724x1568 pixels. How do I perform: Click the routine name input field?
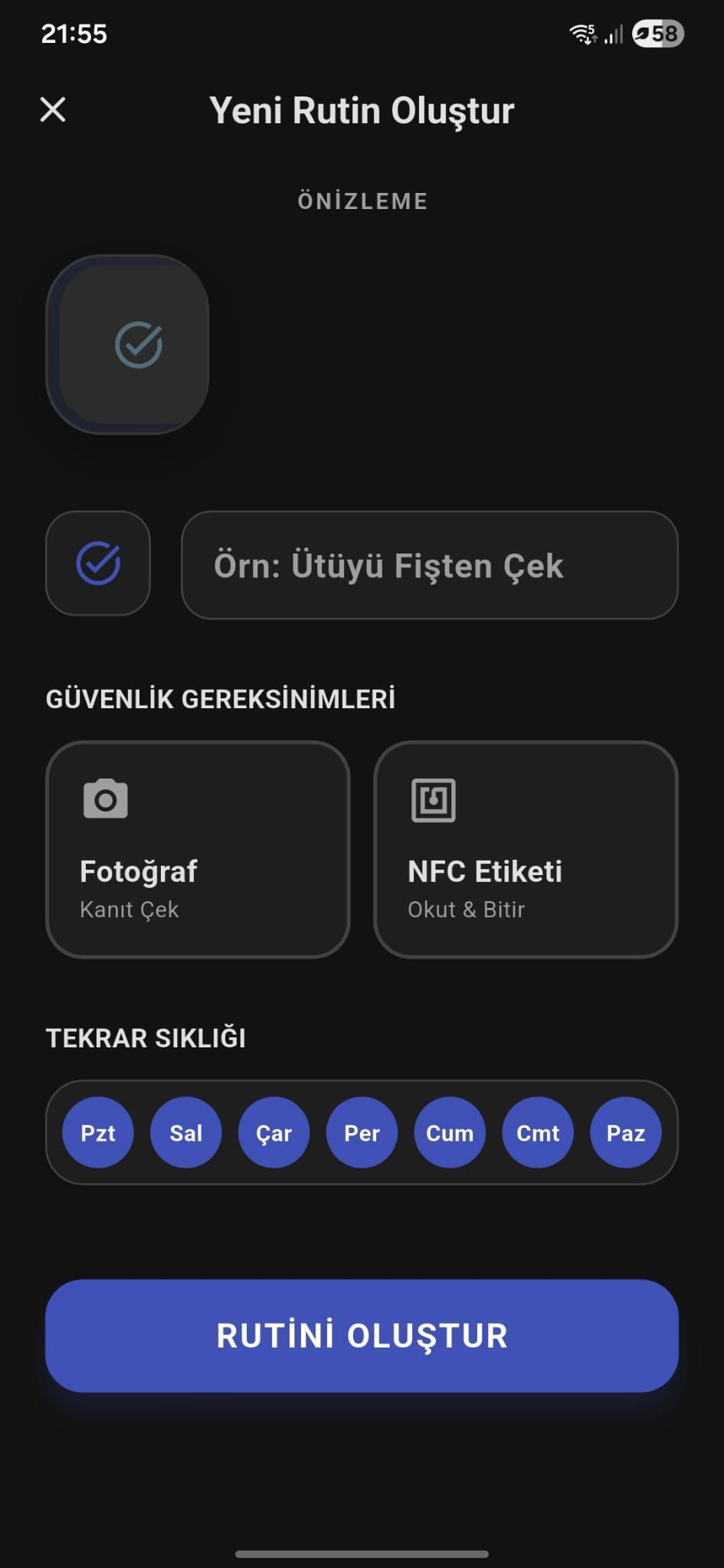pos(430,565)
